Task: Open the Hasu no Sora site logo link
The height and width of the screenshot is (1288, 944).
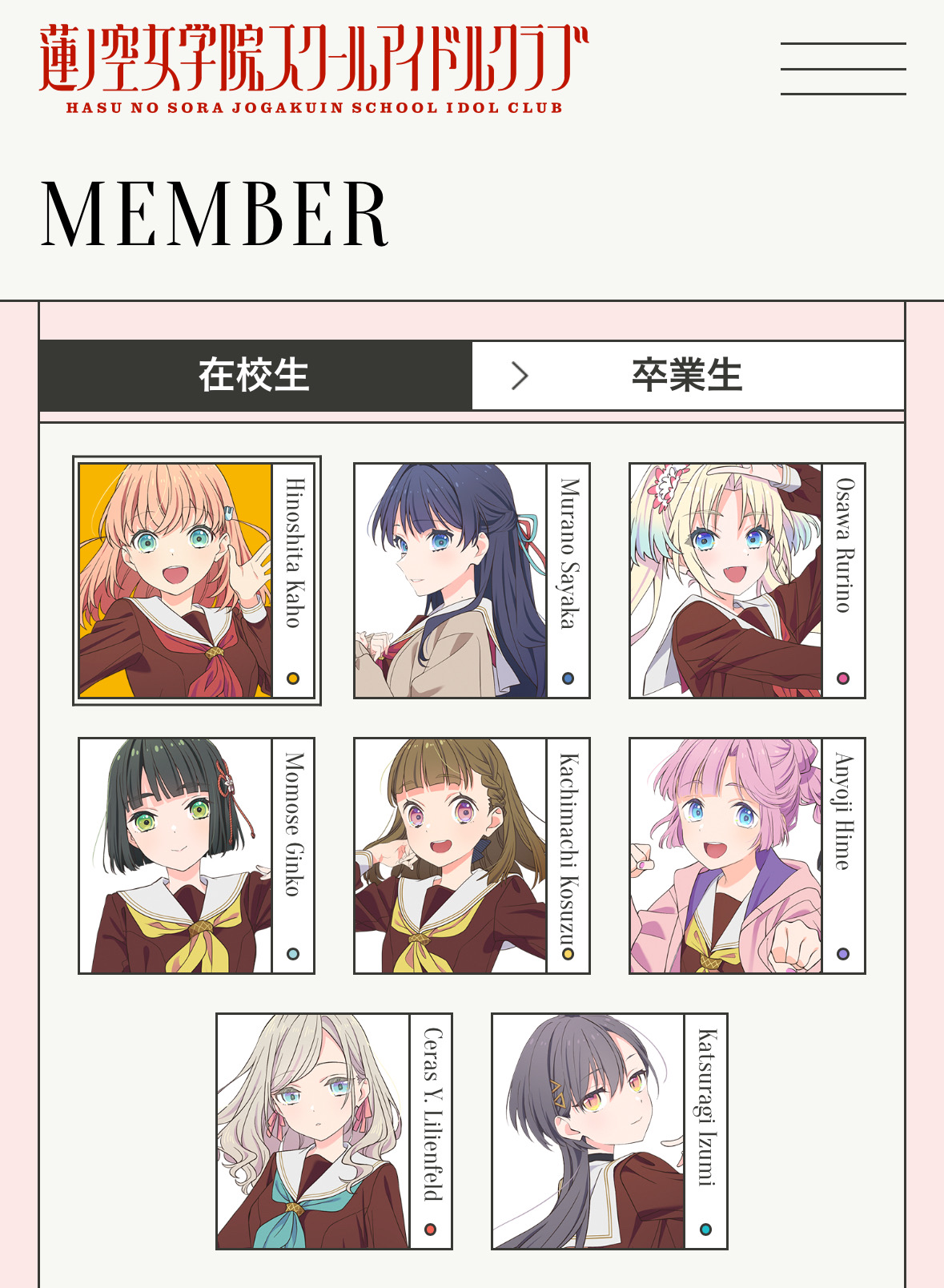Action: tap(313, 69)
